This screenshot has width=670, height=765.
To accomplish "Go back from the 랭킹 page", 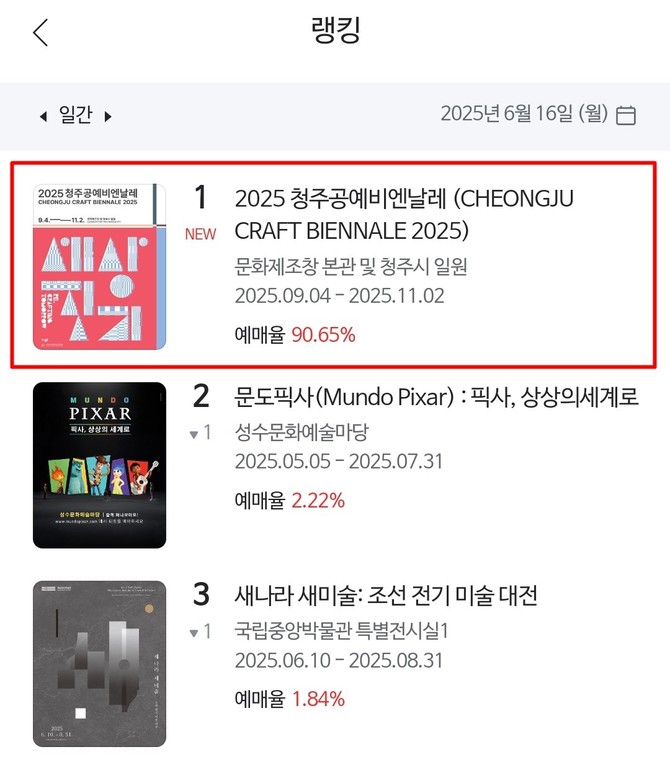I will coord(40,32).
